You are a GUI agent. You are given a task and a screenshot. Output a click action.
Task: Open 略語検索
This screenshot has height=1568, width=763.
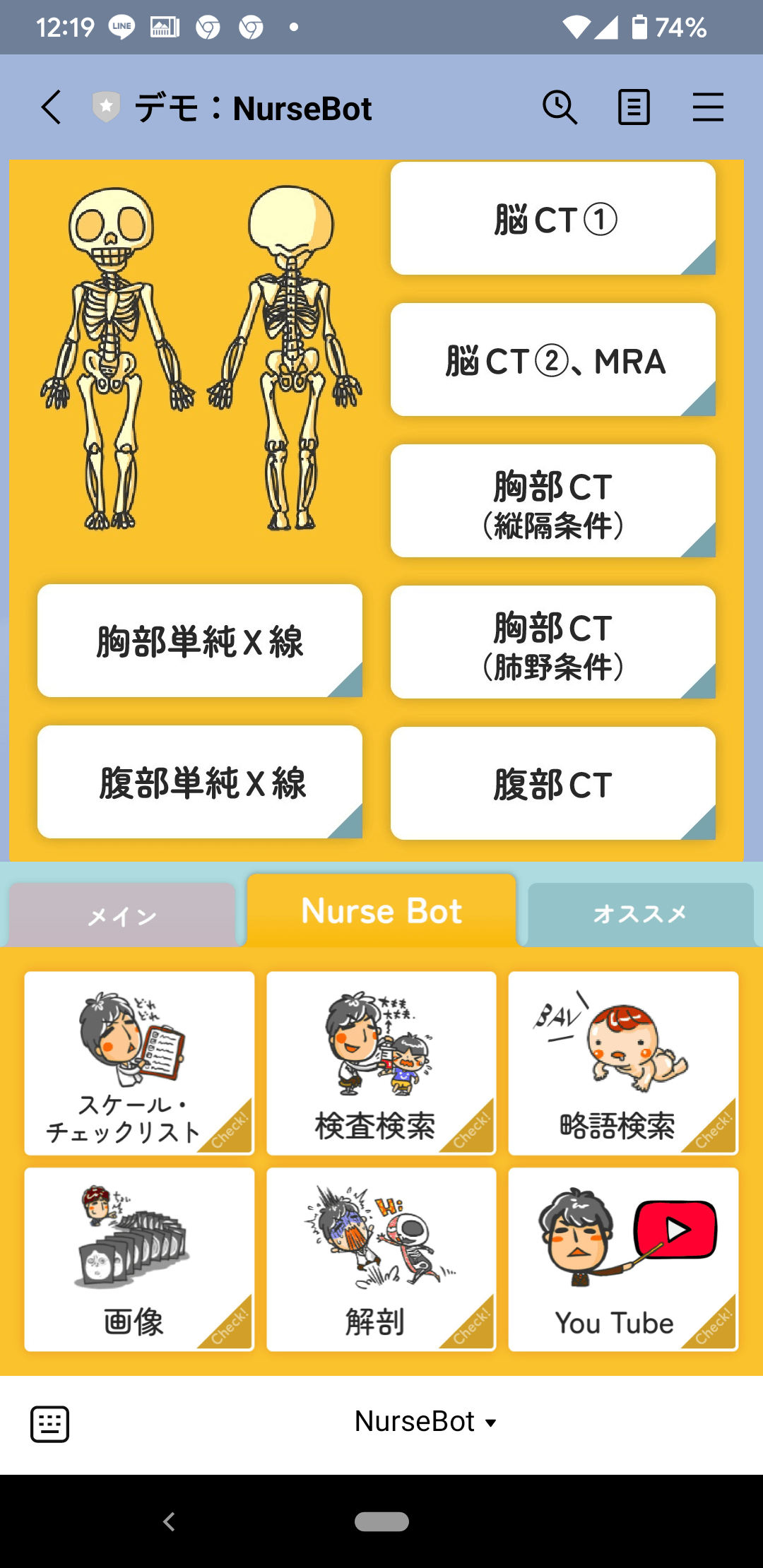623,1063
